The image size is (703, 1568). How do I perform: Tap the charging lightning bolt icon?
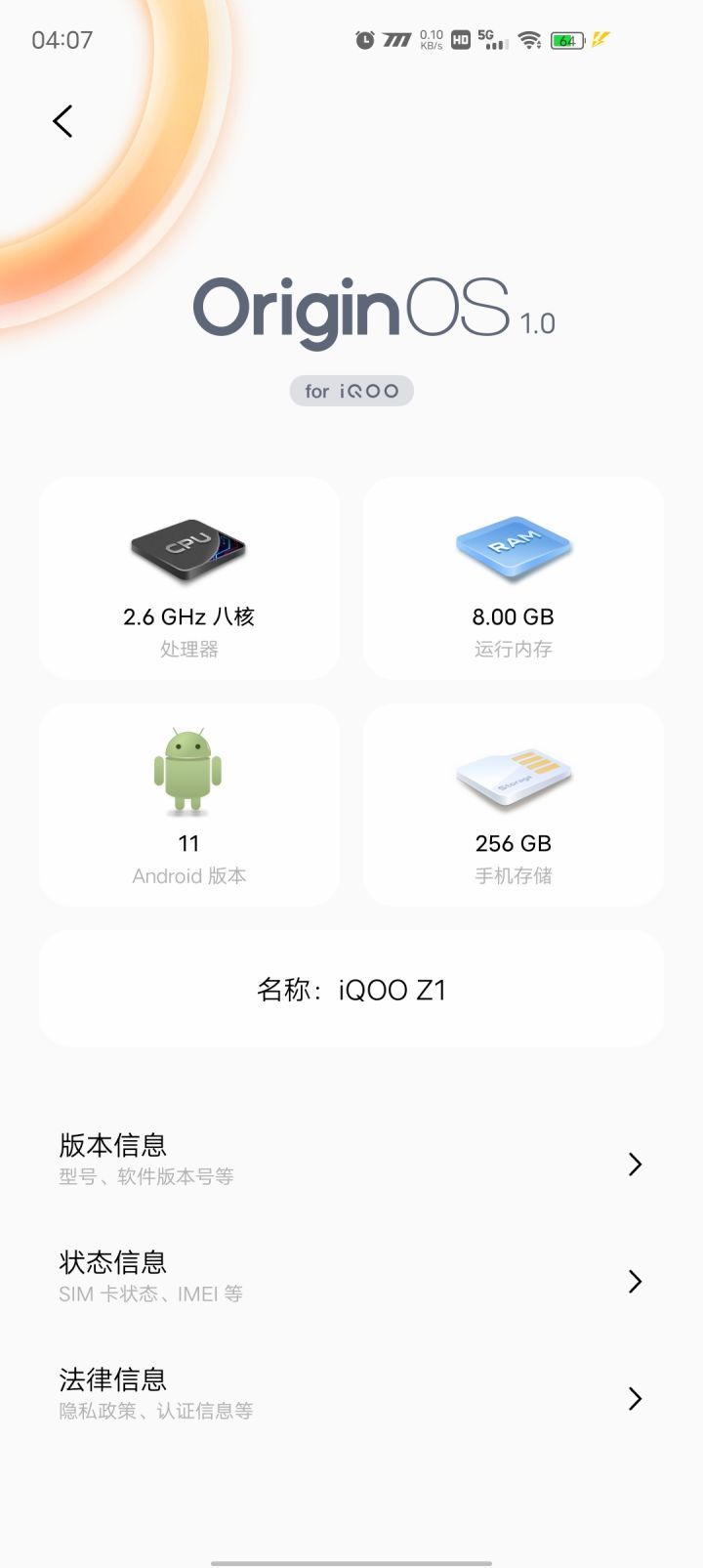pos(600,39)
